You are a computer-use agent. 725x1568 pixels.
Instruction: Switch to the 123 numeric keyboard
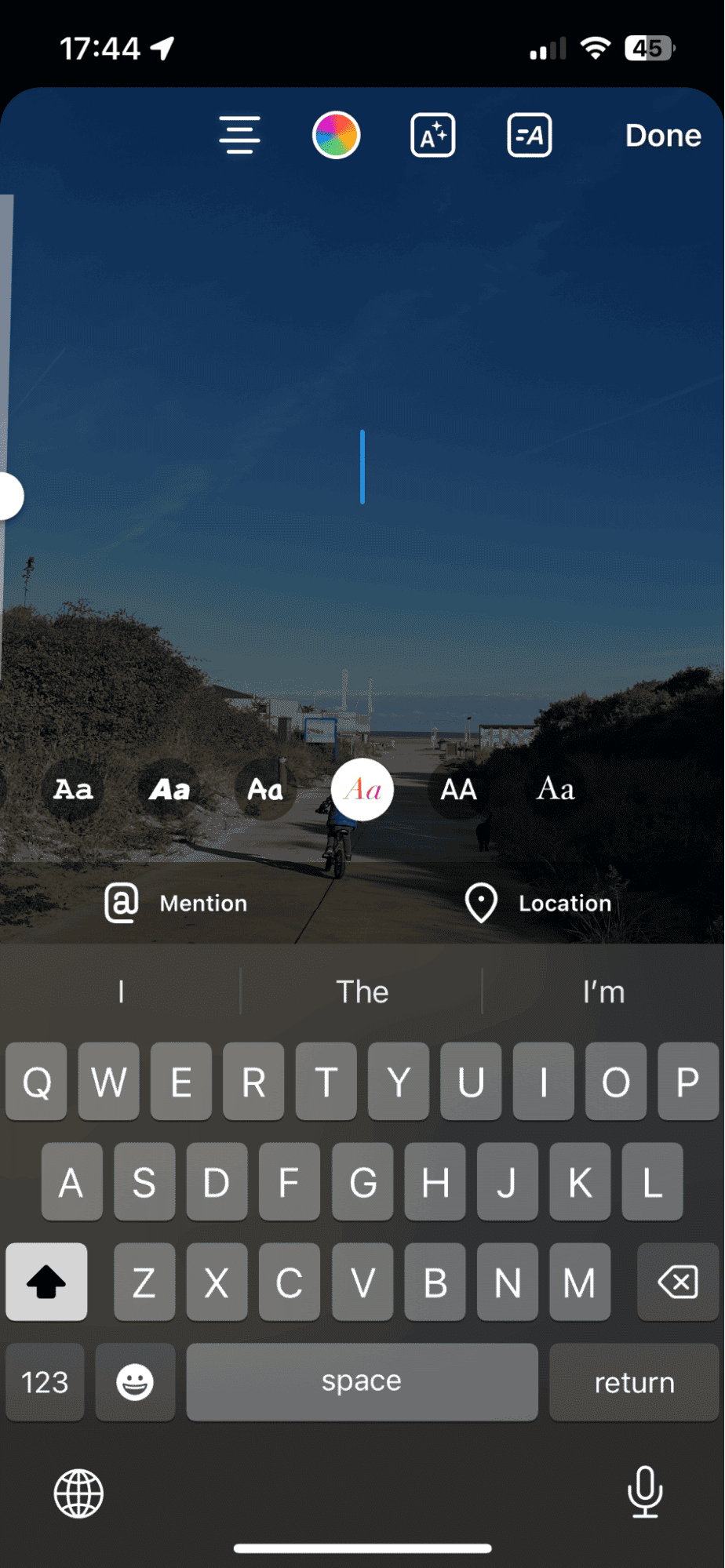pos(45,1381)
